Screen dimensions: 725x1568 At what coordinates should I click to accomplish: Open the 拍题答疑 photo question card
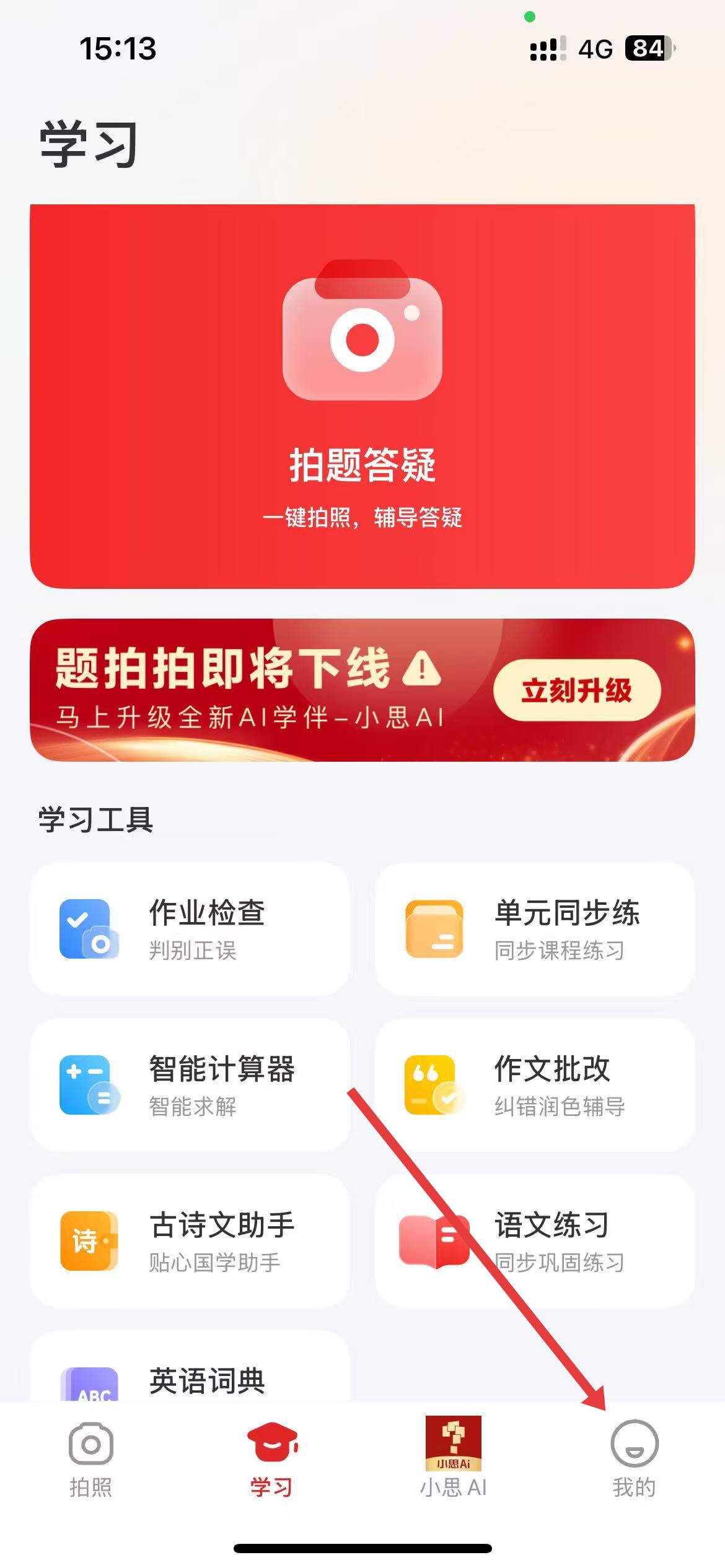pos(362,396)
